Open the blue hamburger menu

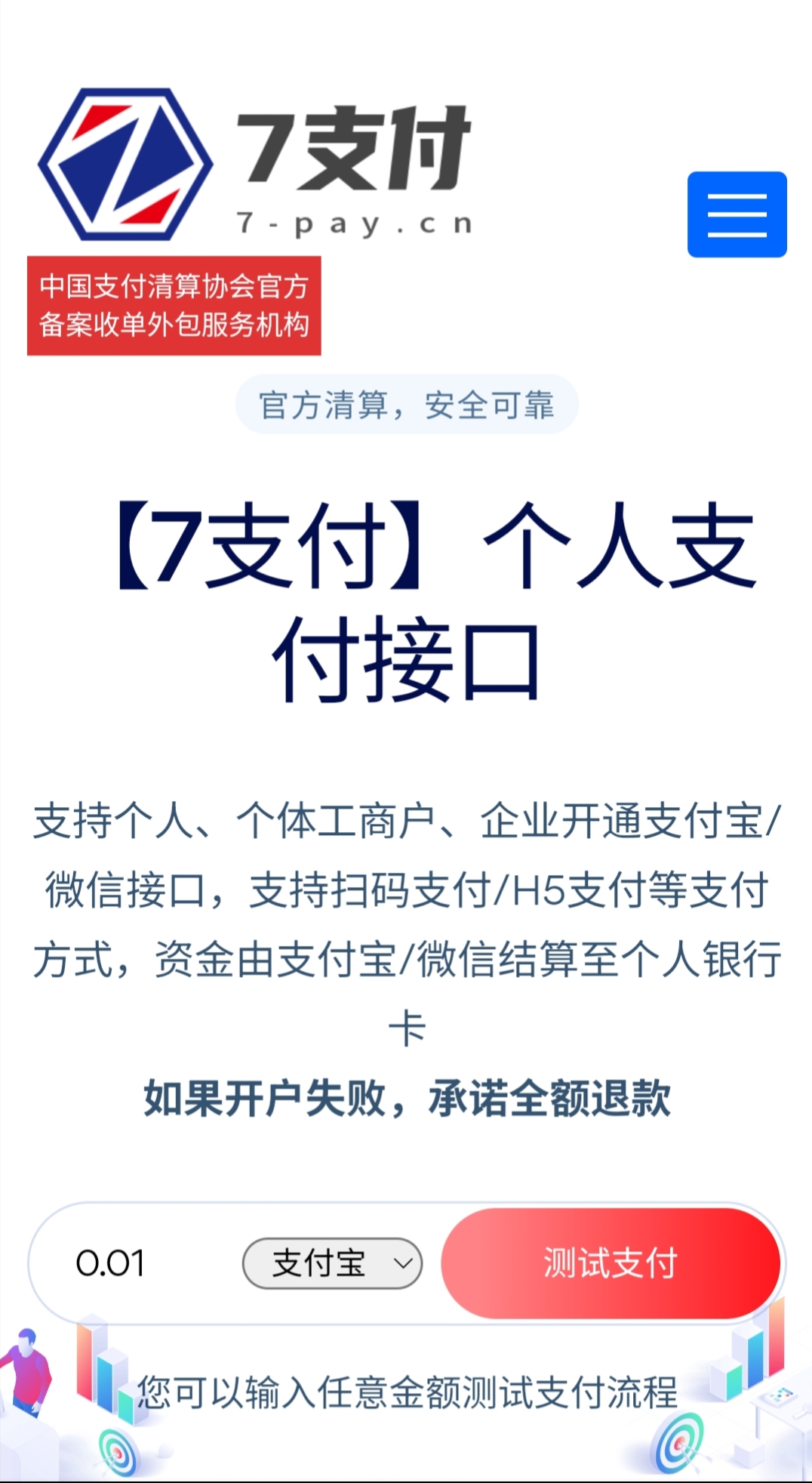(737, 214)
